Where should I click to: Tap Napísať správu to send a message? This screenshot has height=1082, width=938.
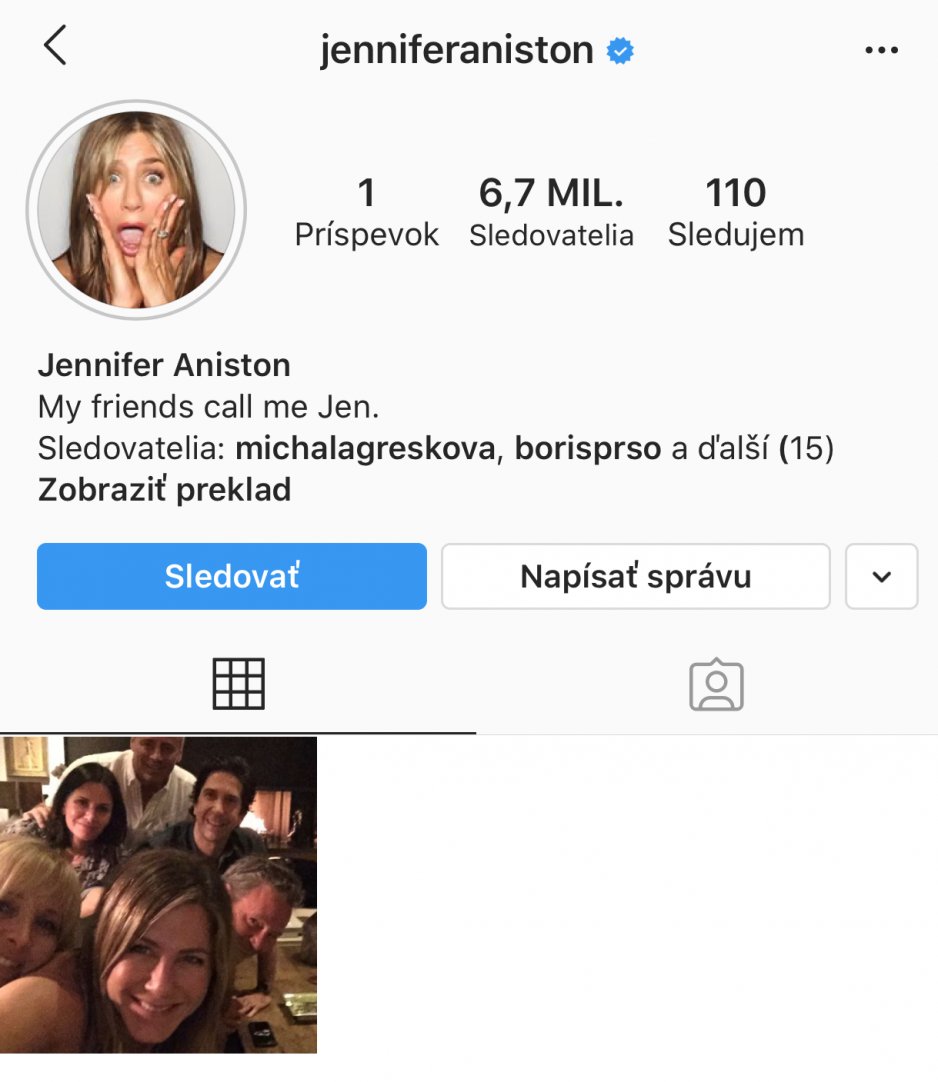coord(636,576)
